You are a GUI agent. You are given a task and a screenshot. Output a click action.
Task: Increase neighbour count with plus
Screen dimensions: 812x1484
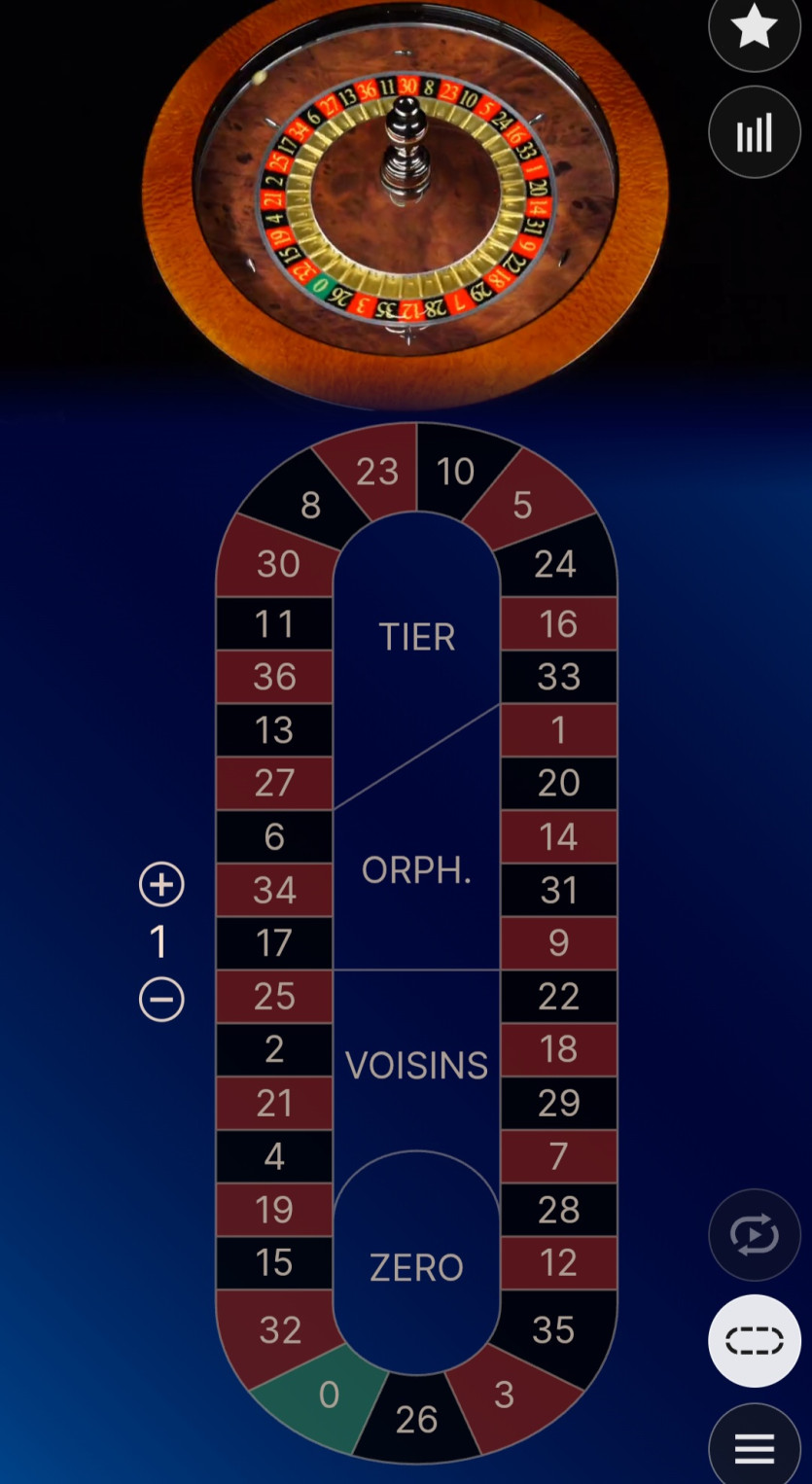pos(161,885)
